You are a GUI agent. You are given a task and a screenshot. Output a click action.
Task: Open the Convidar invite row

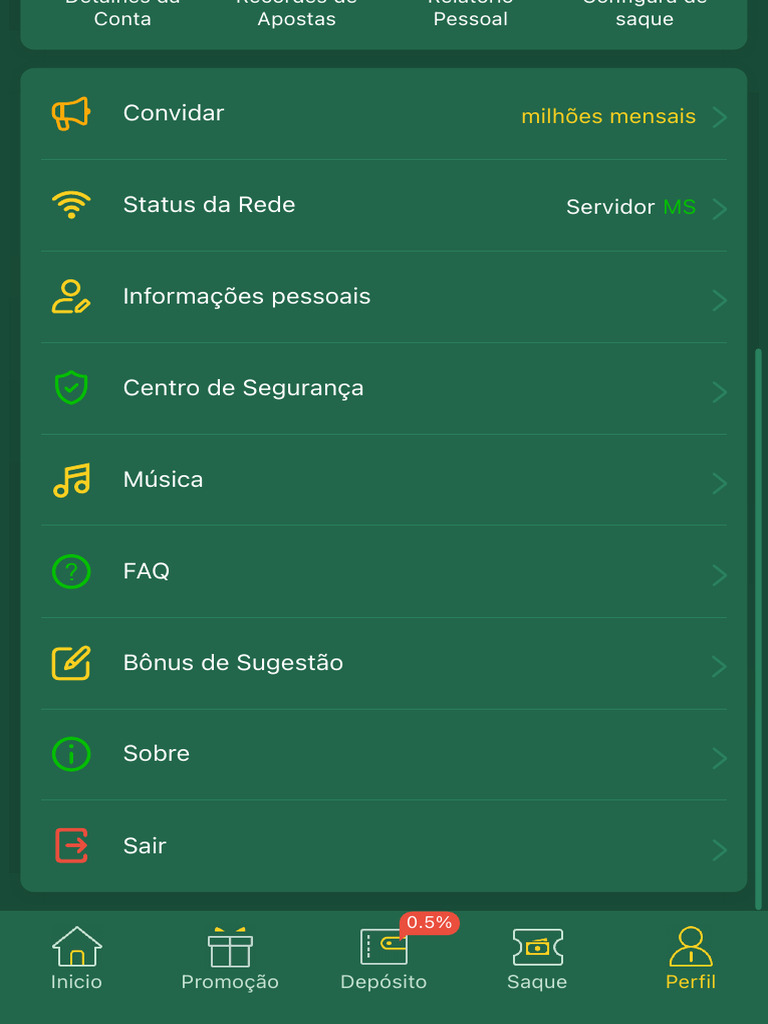pos(383,114)
